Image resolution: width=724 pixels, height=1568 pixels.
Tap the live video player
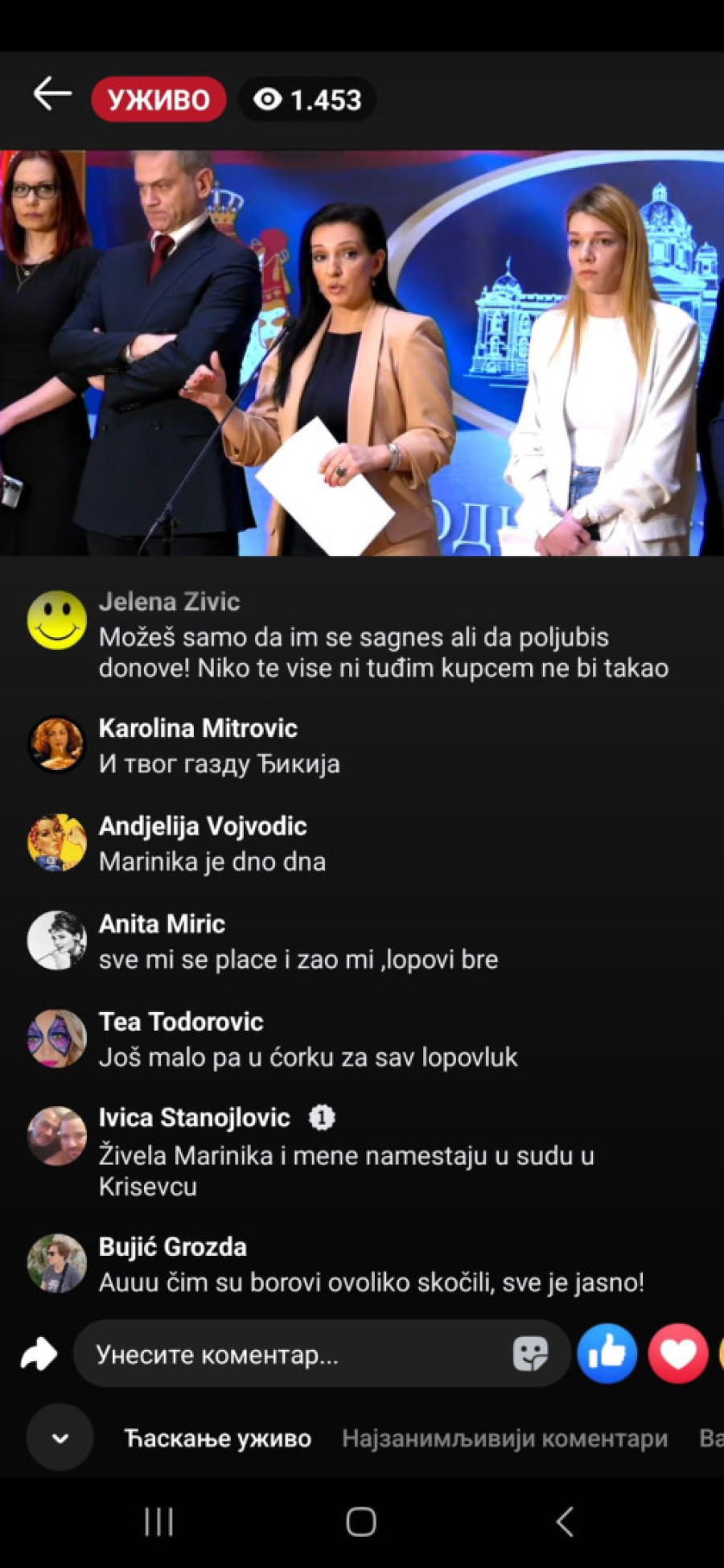click(362, 352)
